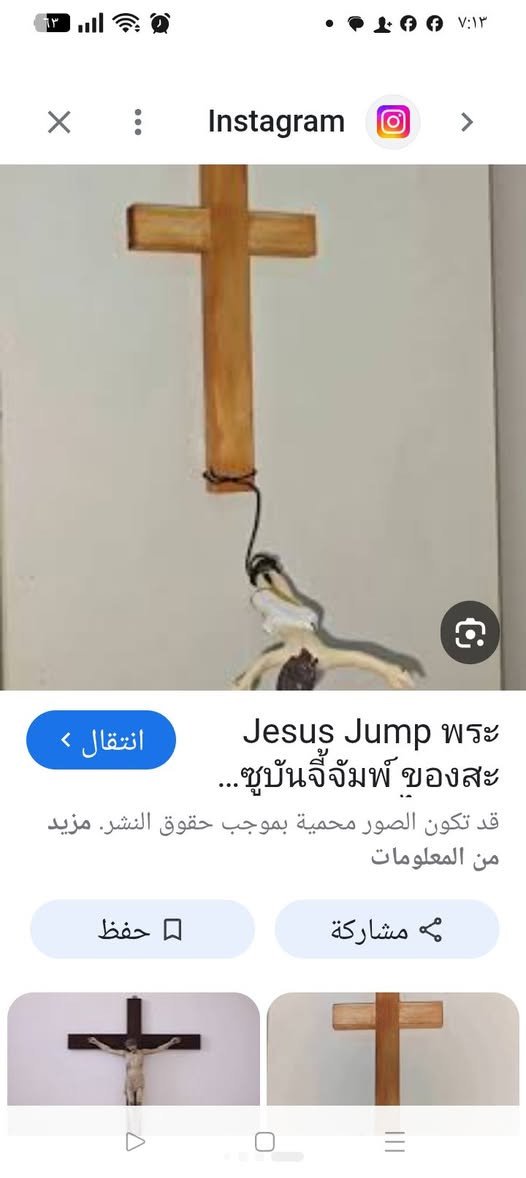Close the image viewer with the X
This screenshot has height=1178, width=526.
(x=59, y=122)
